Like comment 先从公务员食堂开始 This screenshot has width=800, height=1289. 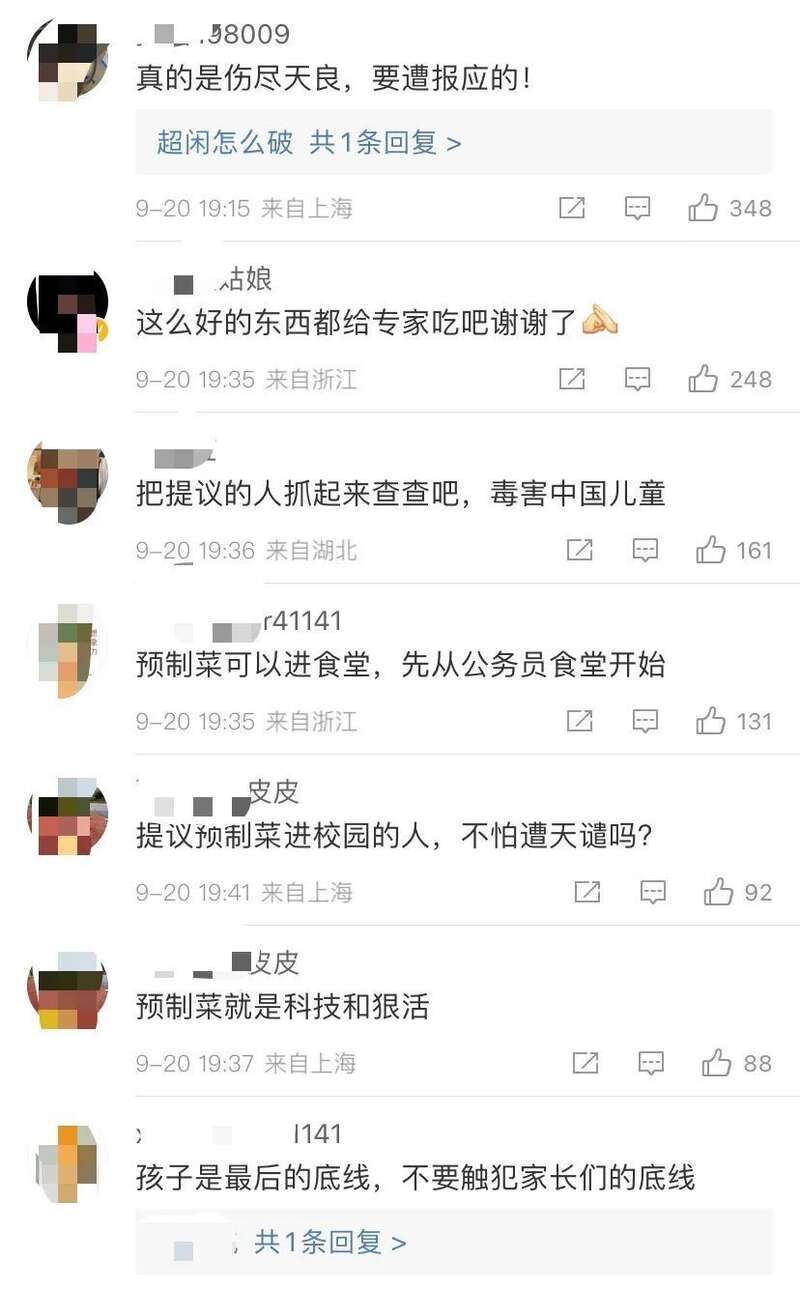tap(711, 721)
